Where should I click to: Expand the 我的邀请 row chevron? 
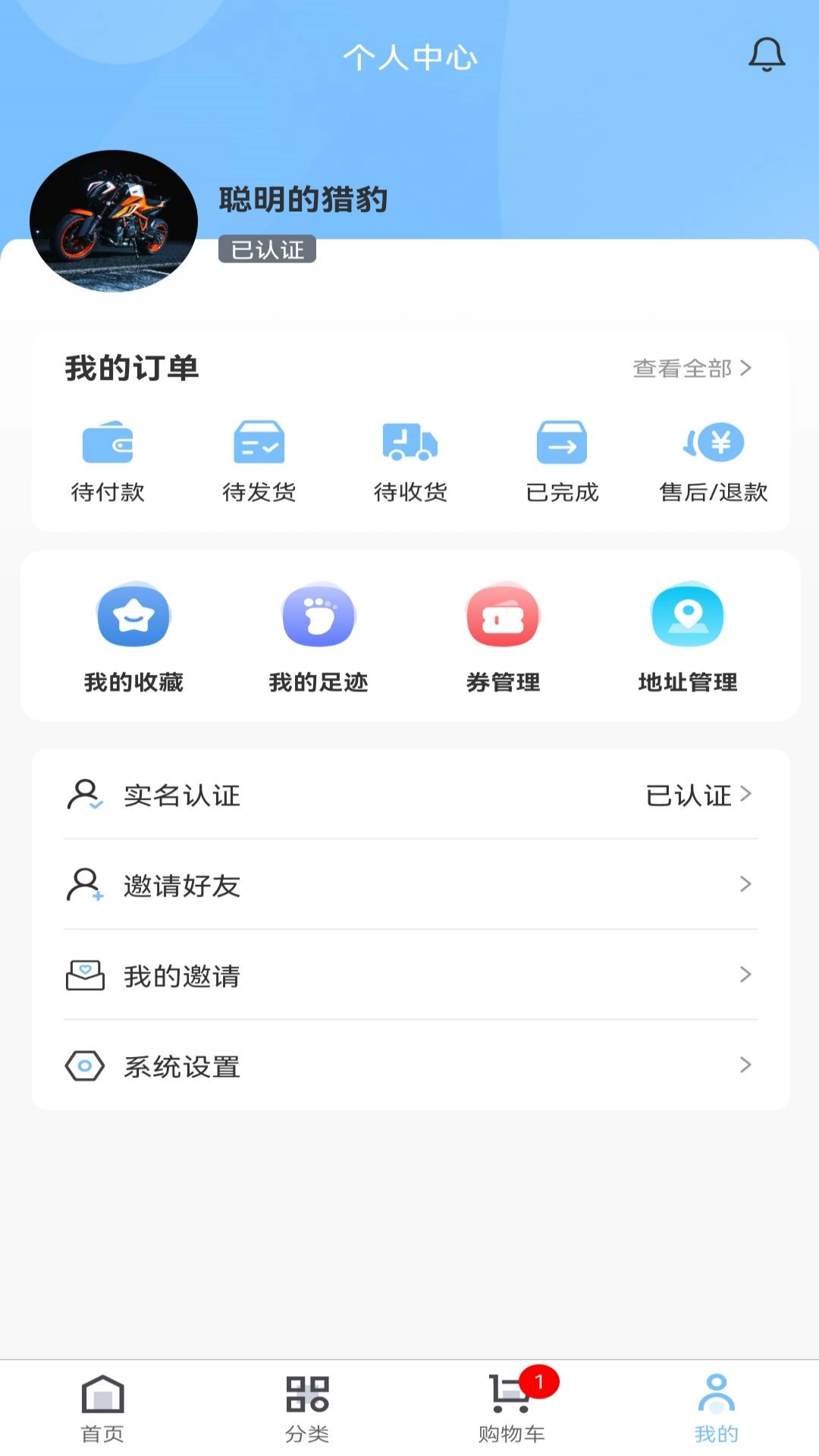746,975
